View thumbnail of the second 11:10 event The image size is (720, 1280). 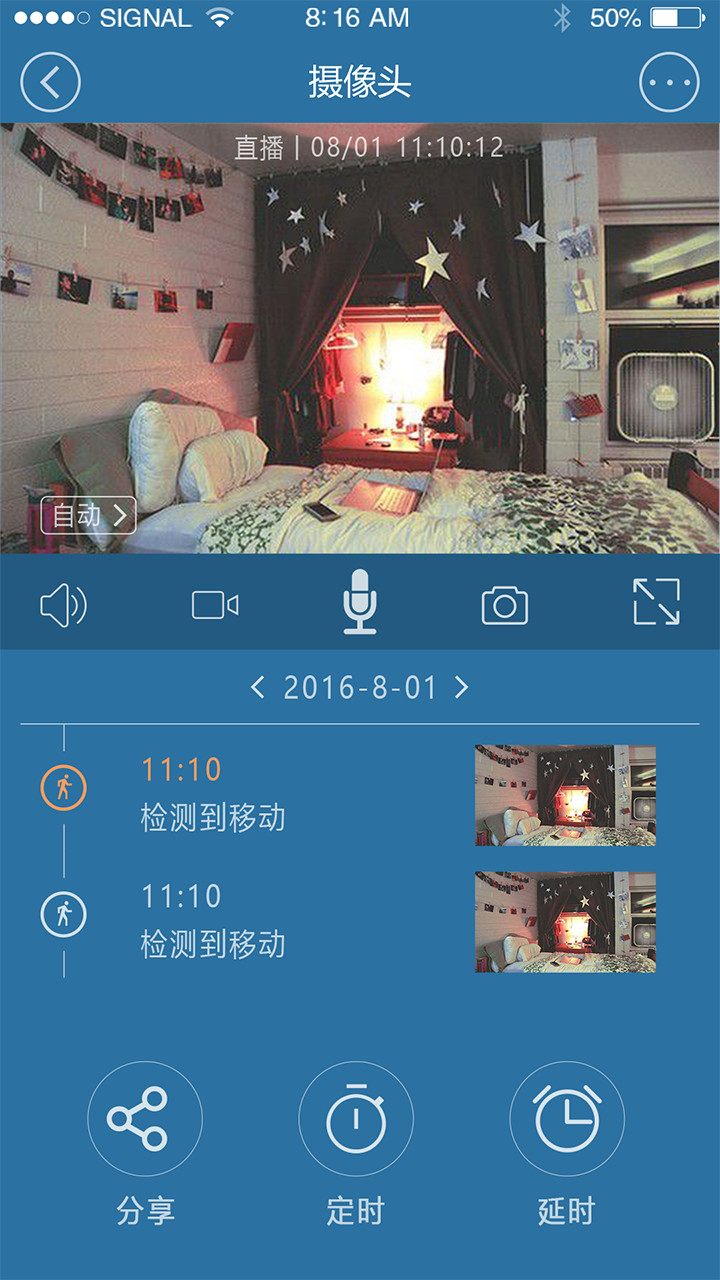tap(565, 922)
